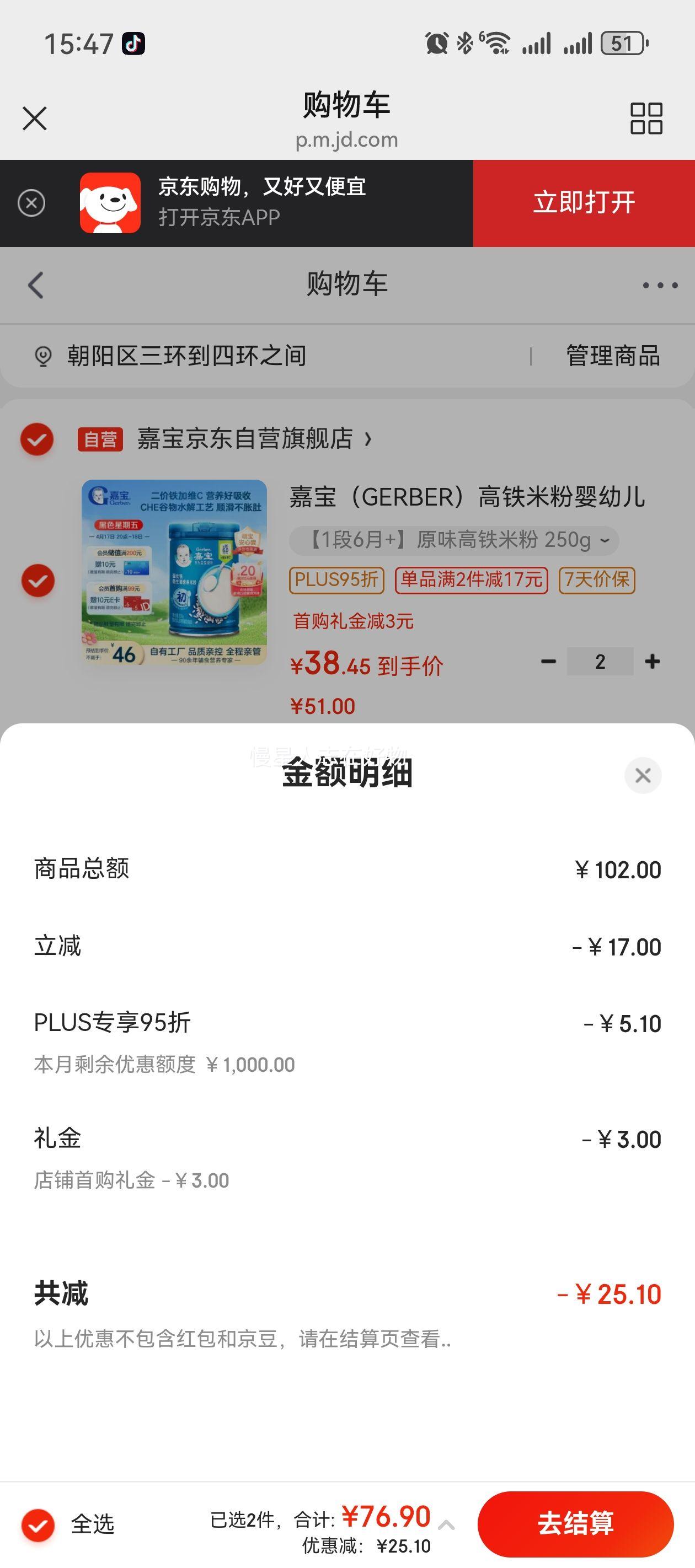Increase quantity with the plus icon

[x=654, y=661]
